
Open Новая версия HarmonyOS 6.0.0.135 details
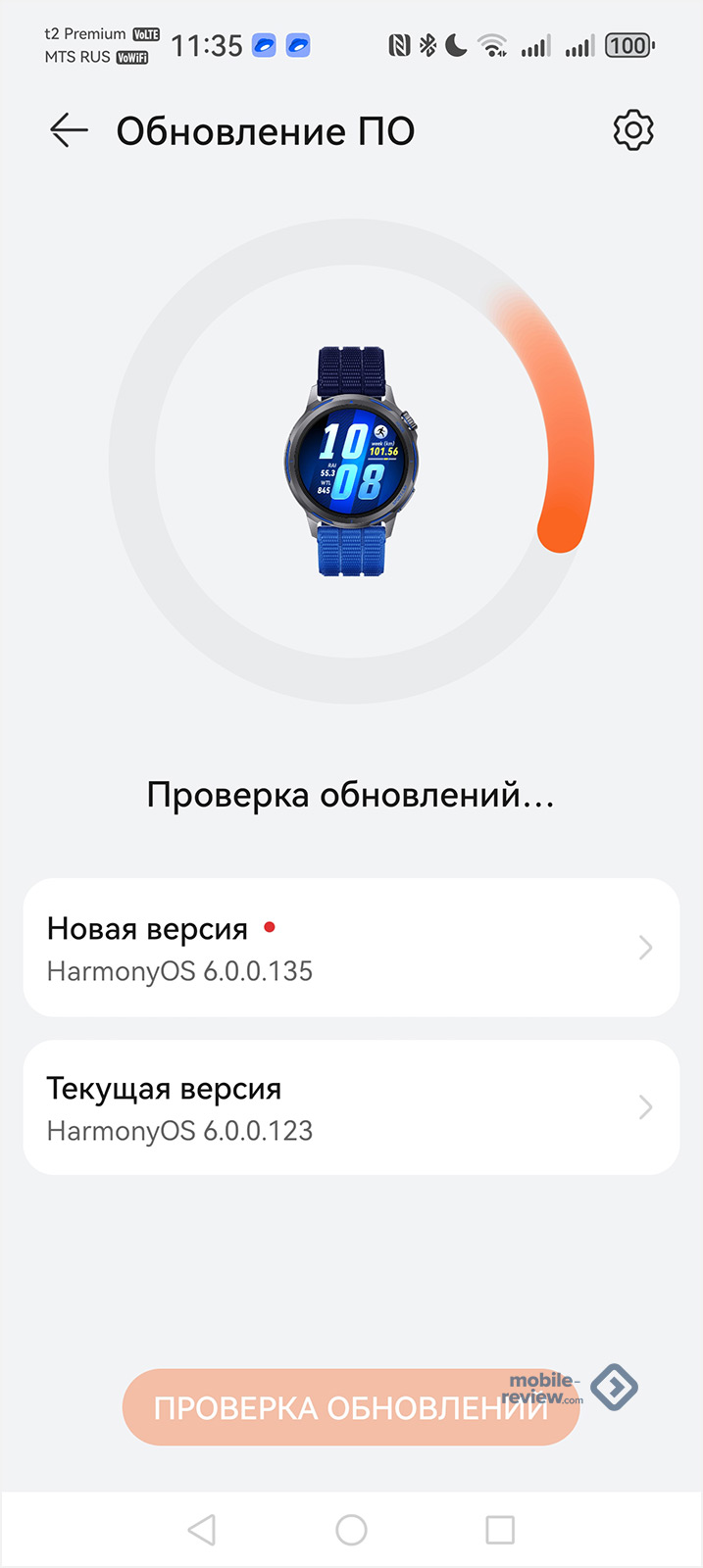351,948
